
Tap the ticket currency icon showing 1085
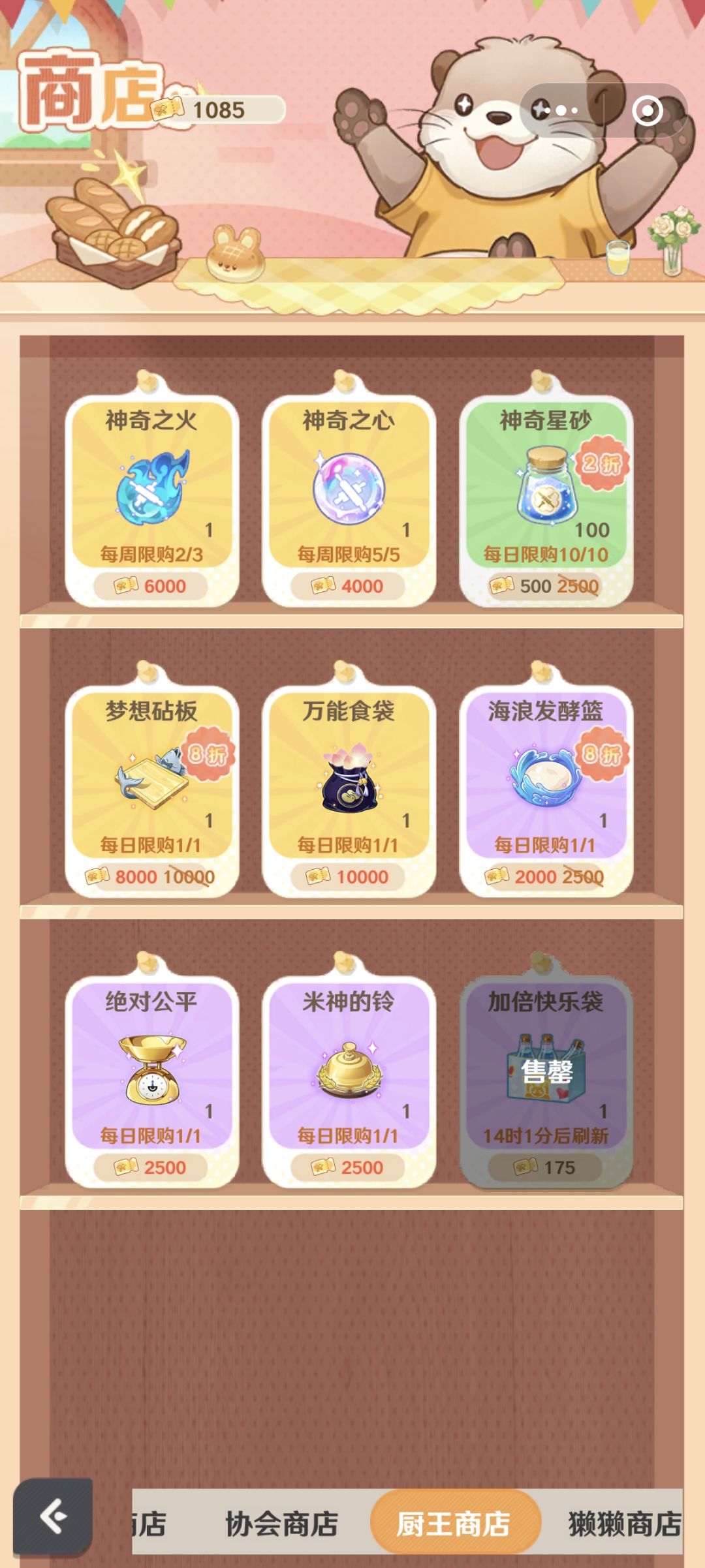tap(166, 108)
